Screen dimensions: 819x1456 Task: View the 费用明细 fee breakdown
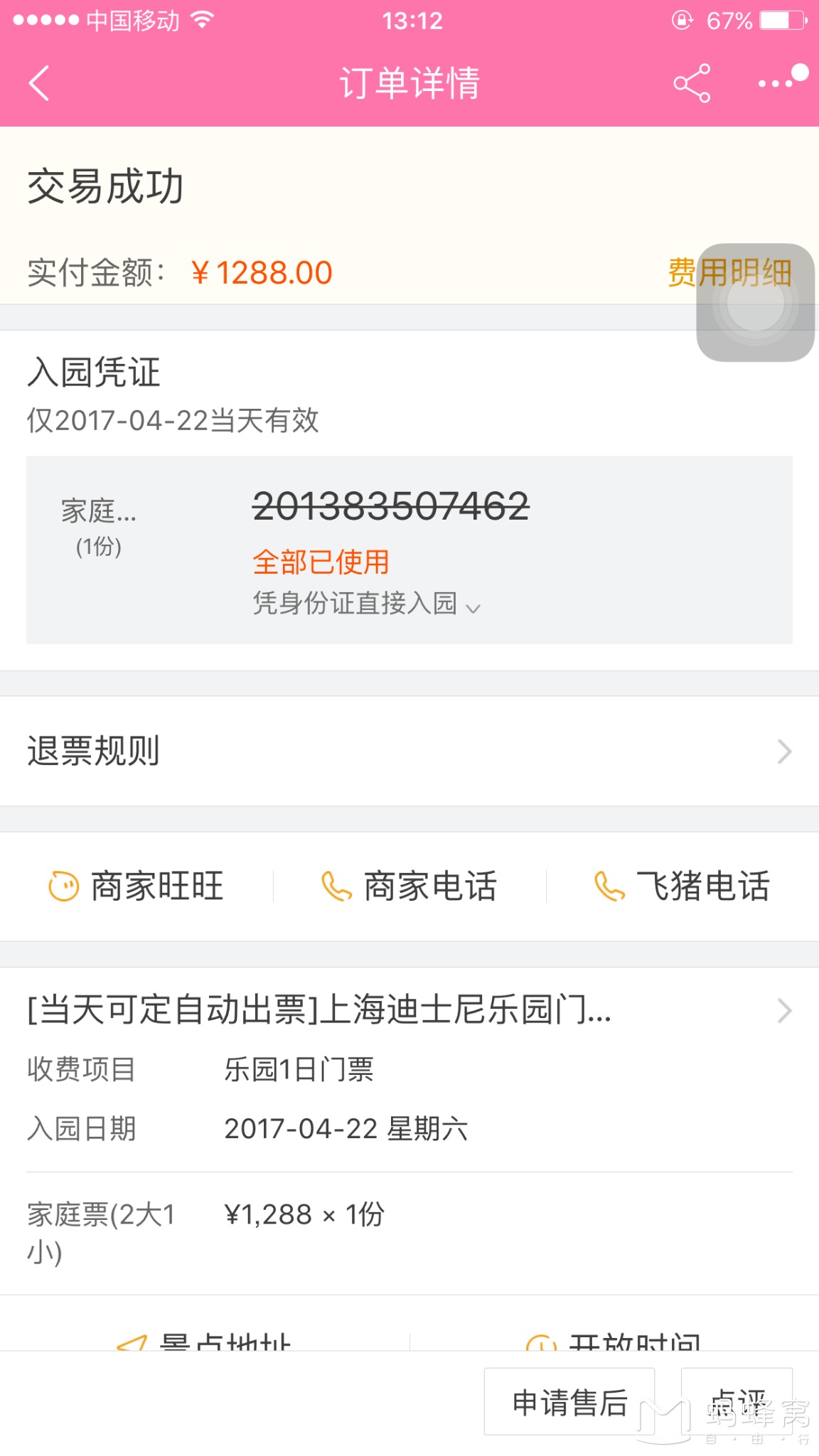pos(681,273)
